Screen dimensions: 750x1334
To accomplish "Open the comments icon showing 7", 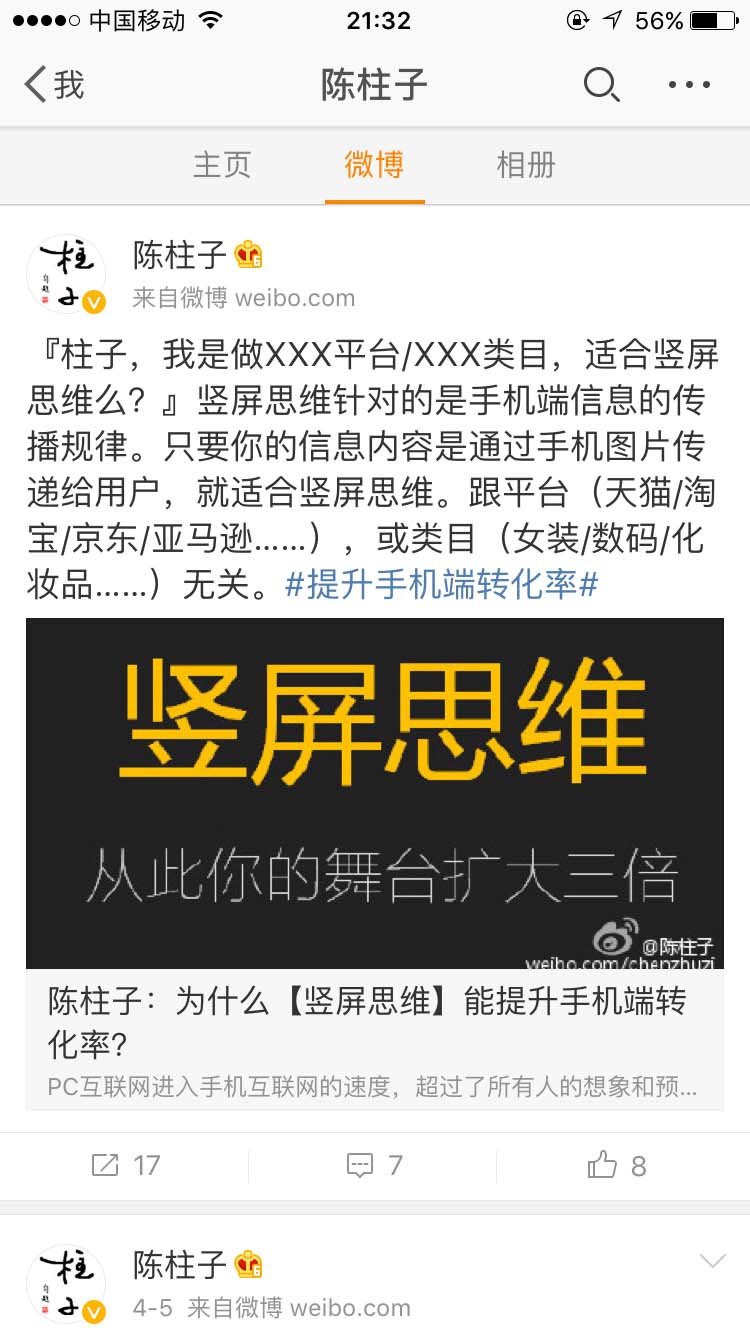I will pos(375,1164).
